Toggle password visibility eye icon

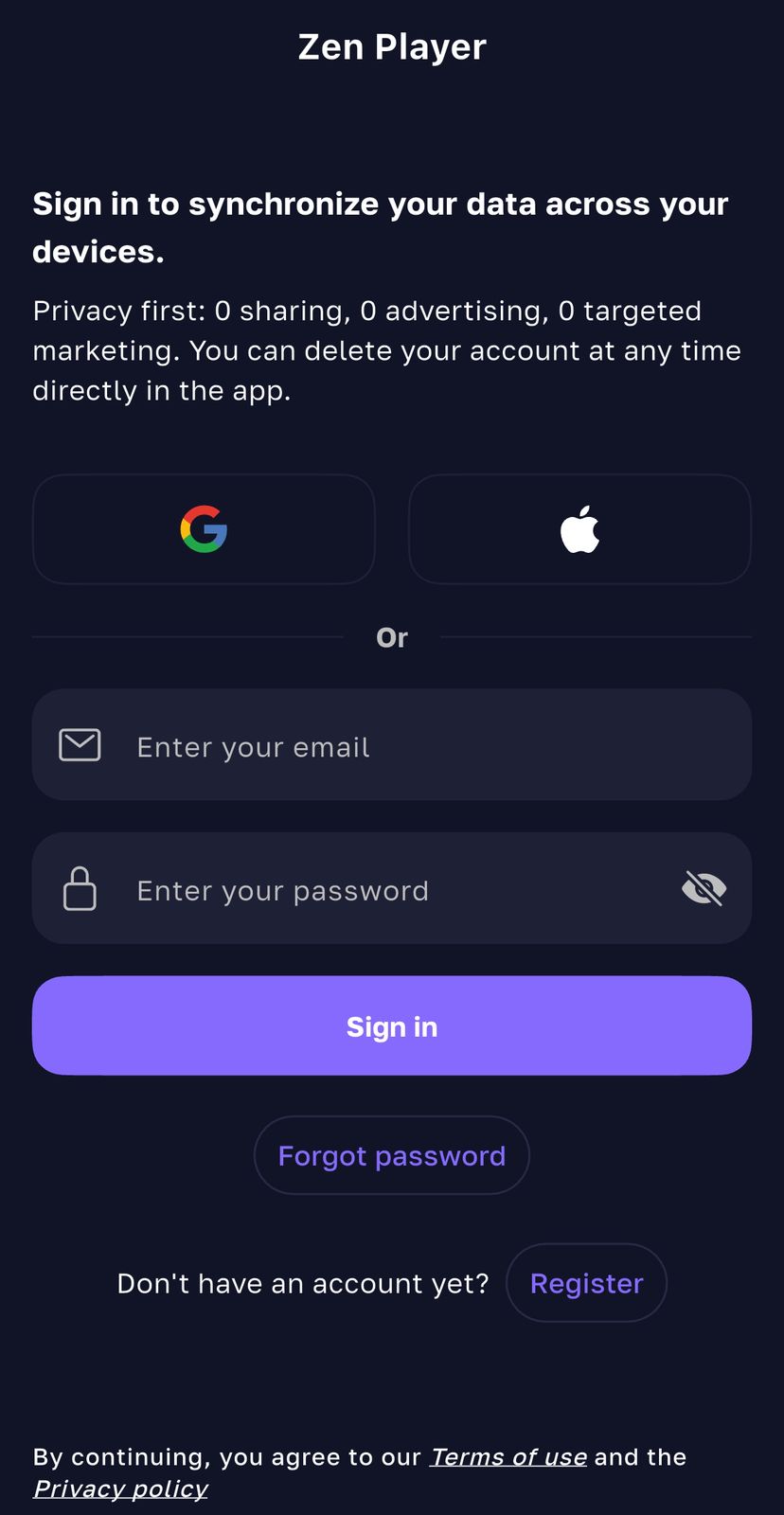704,889
